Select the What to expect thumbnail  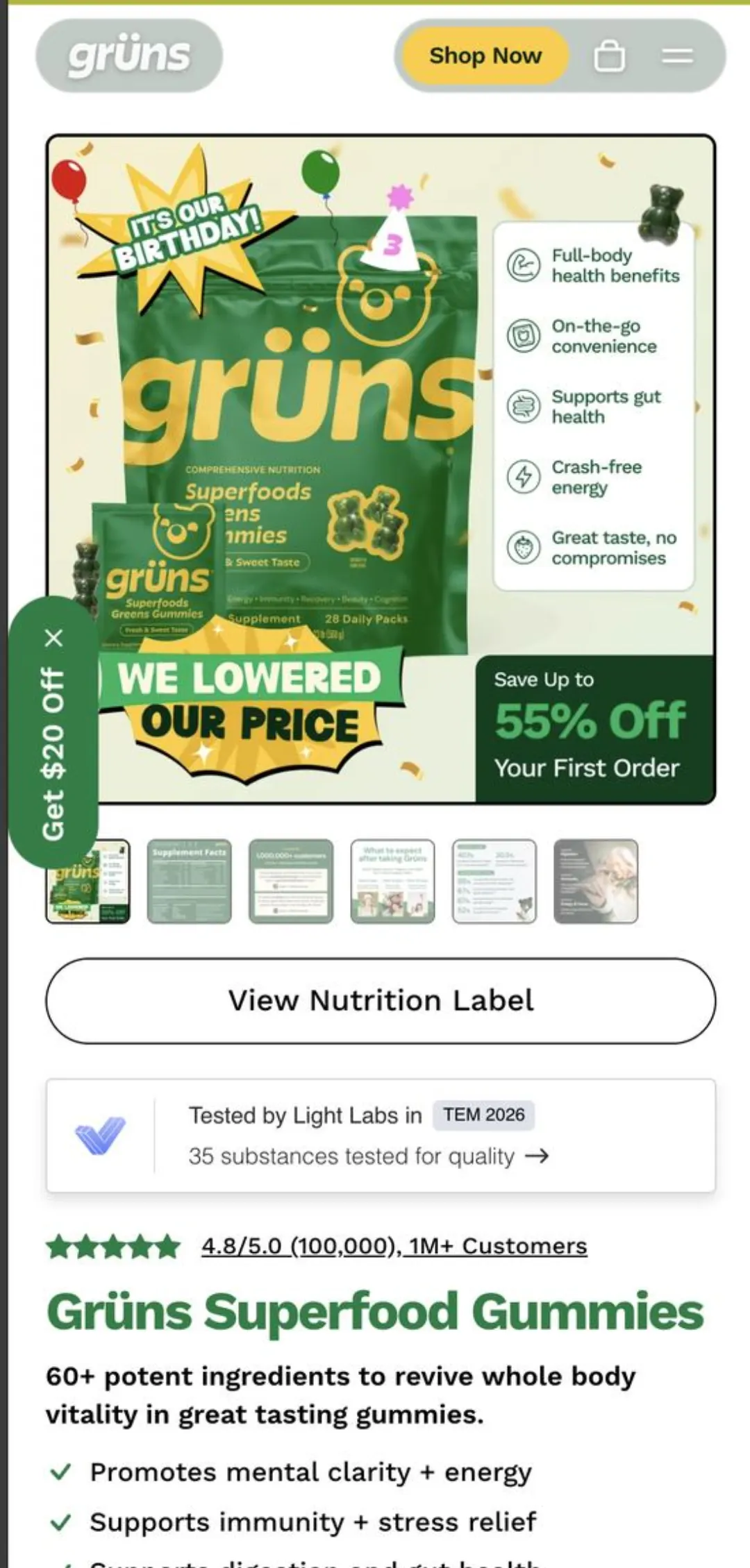pyautogui.click(x=392, y=882)
